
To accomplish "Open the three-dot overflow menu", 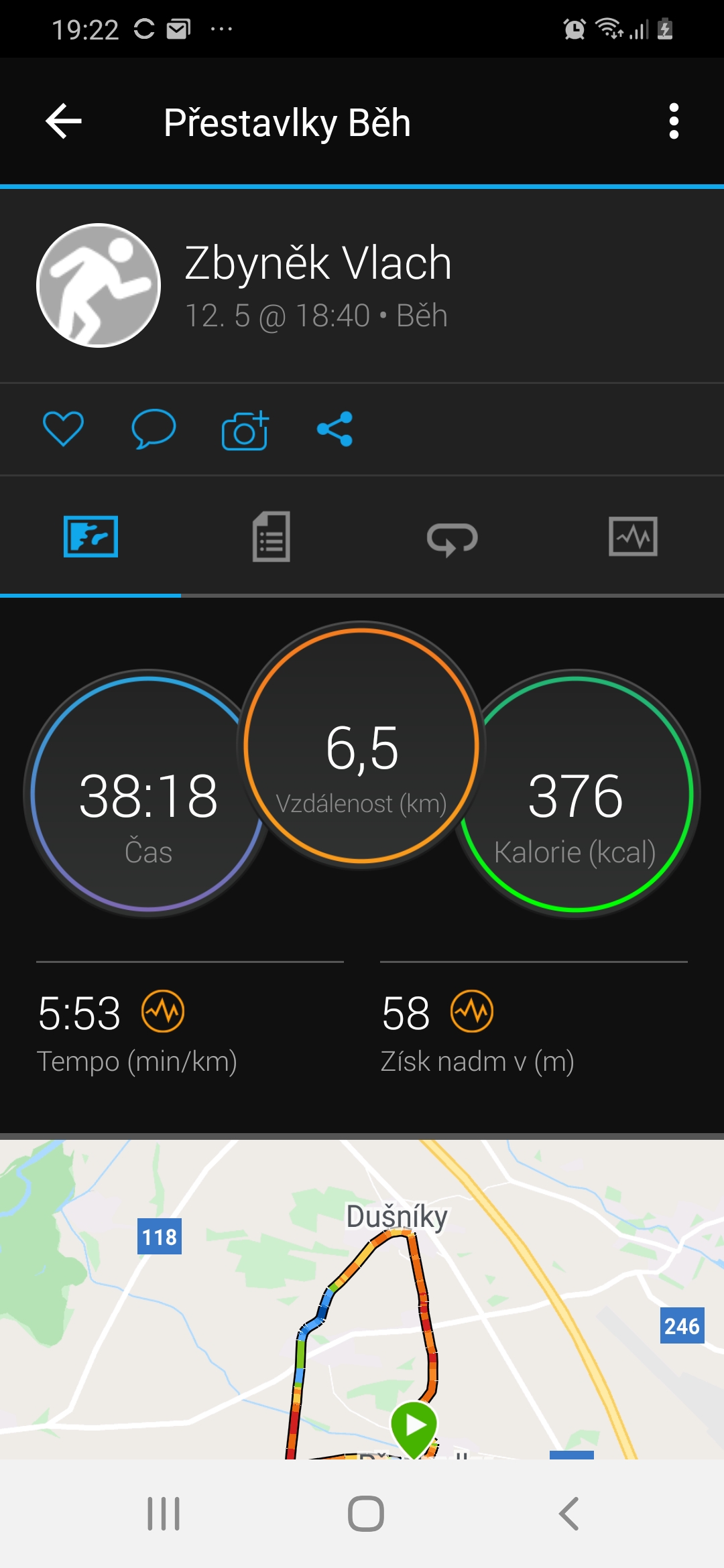I will point(674,121).
